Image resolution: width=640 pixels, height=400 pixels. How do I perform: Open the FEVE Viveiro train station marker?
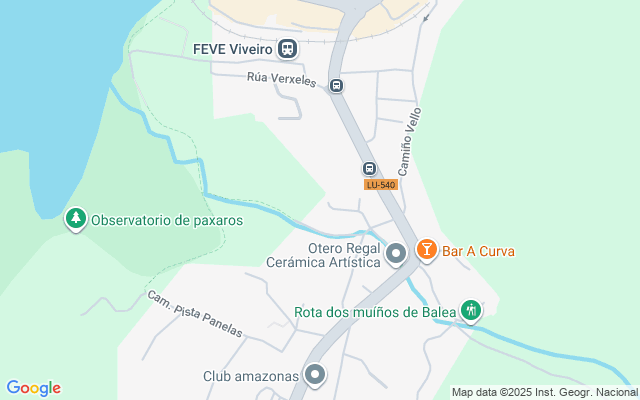pos(287,48)
